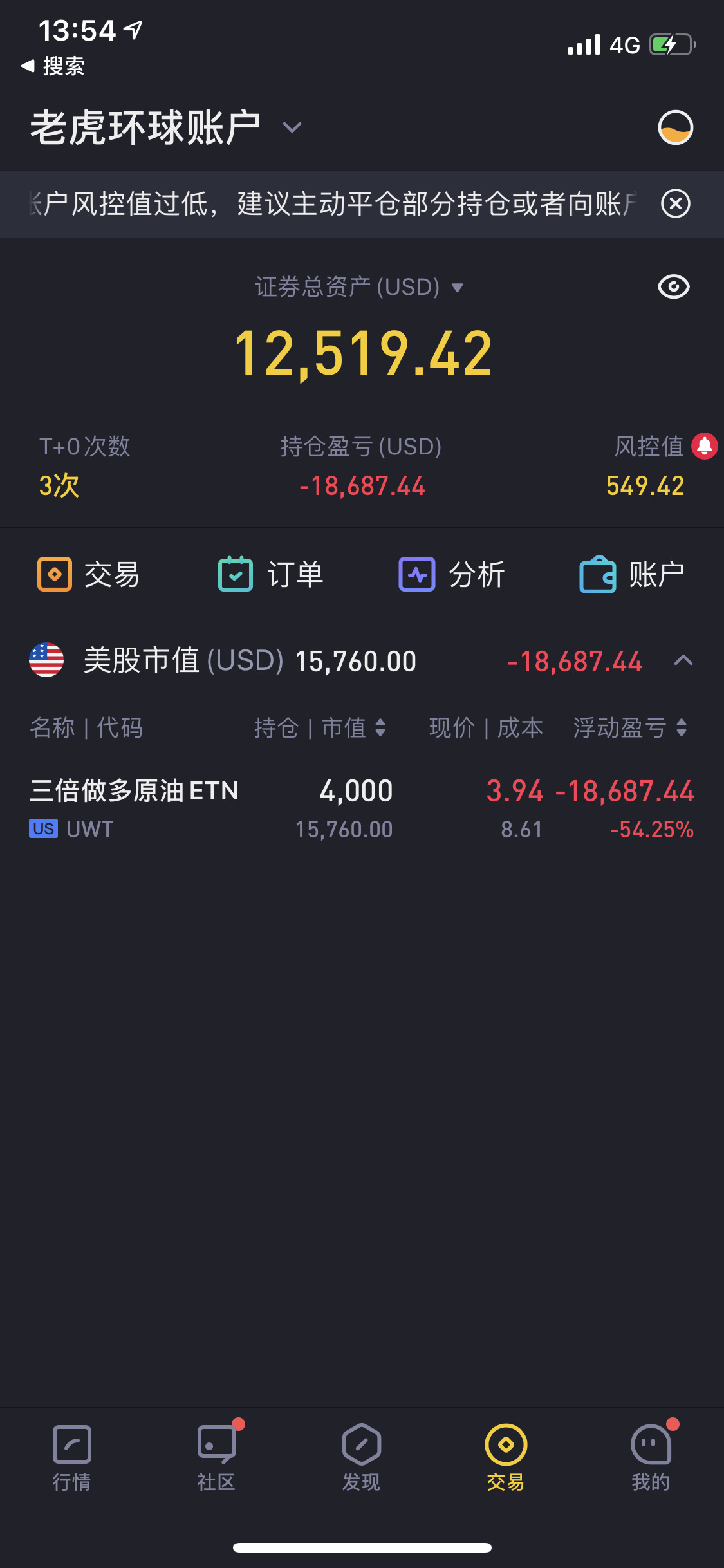
Task: Dismiss the risk warning banner
Action: (x=676, y=204)
